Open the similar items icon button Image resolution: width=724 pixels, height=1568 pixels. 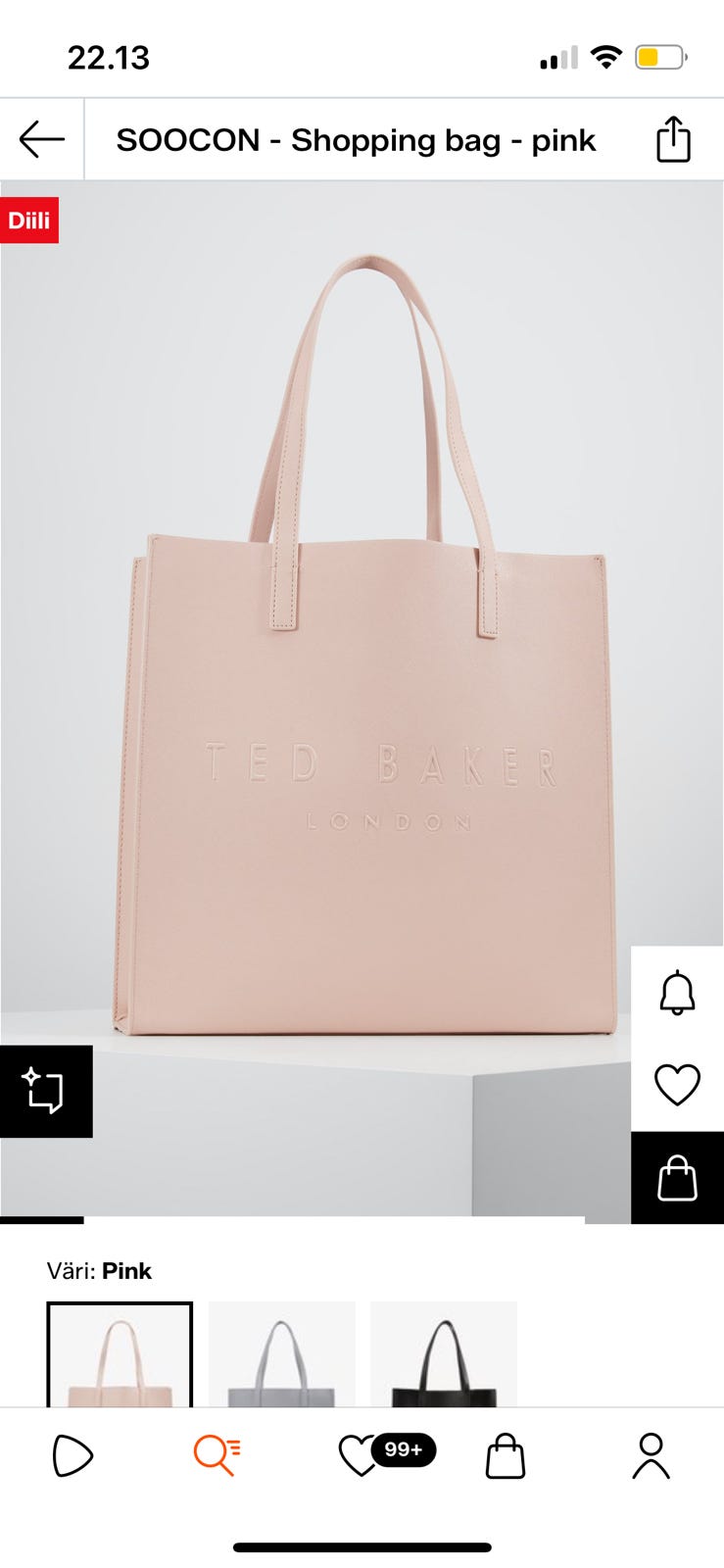click(x=45, y=1091)
